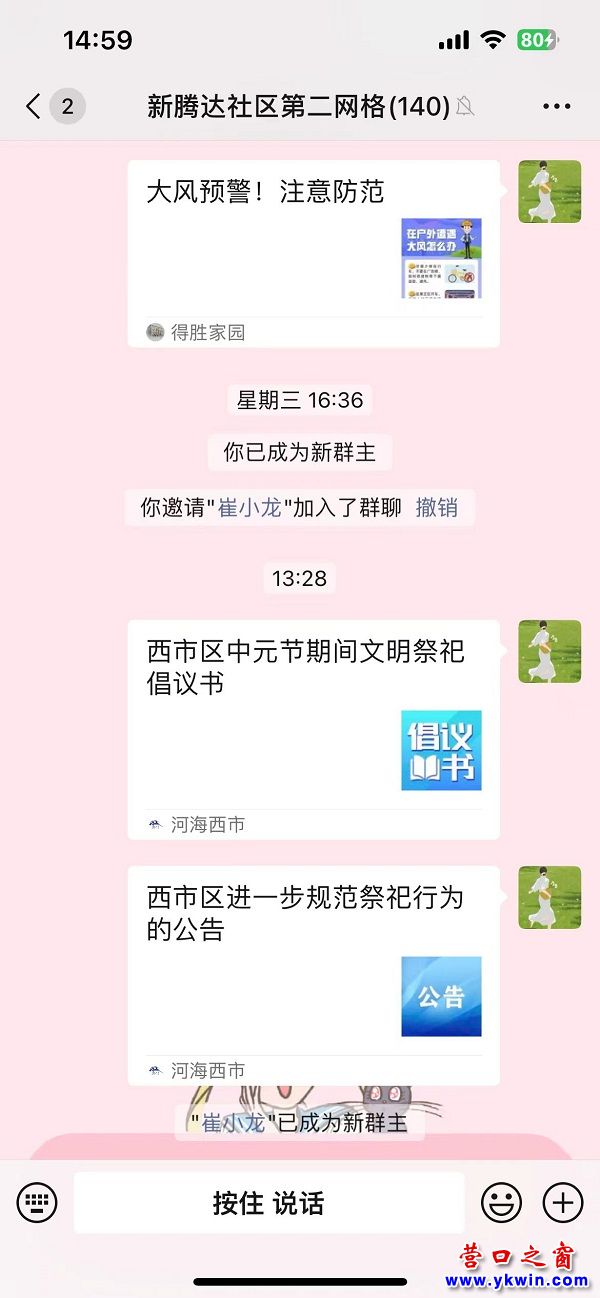The image size is (600, 1298).
Task: Open the emoji sticker panel
Action: pos(501,1202)
